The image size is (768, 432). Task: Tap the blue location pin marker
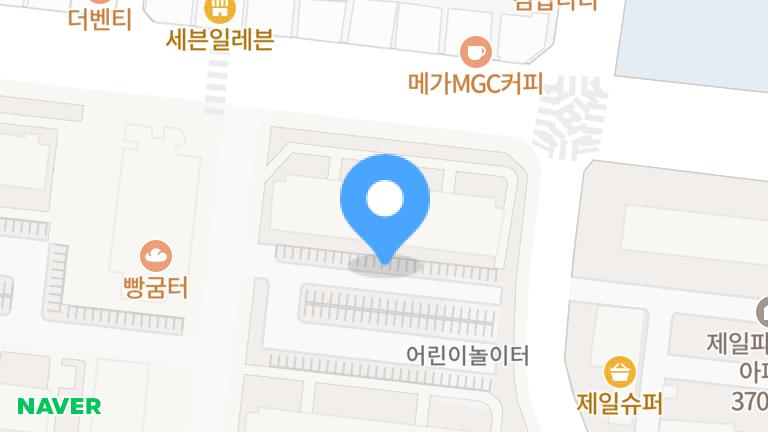[x=385, y=202]
